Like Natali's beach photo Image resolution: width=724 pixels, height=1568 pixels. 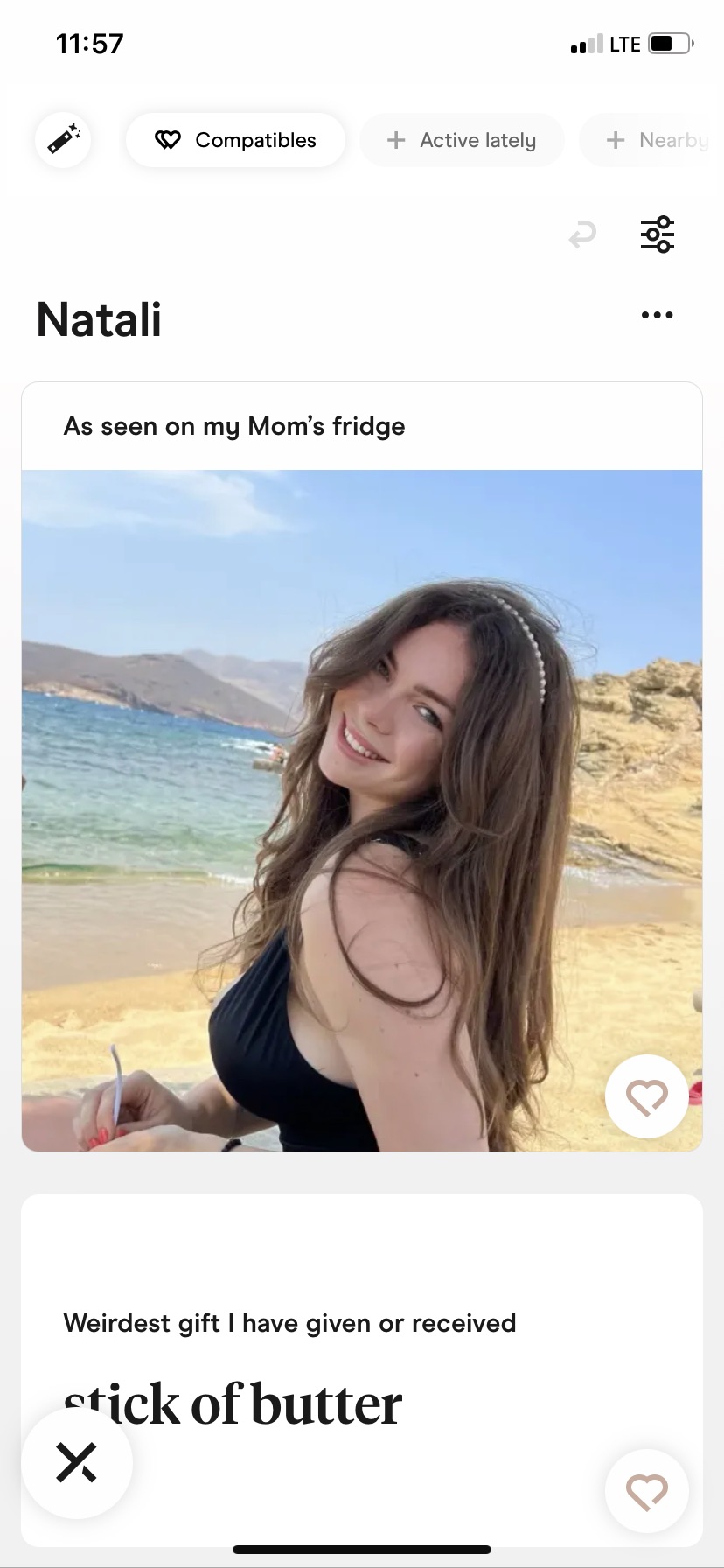(647, 1096)
